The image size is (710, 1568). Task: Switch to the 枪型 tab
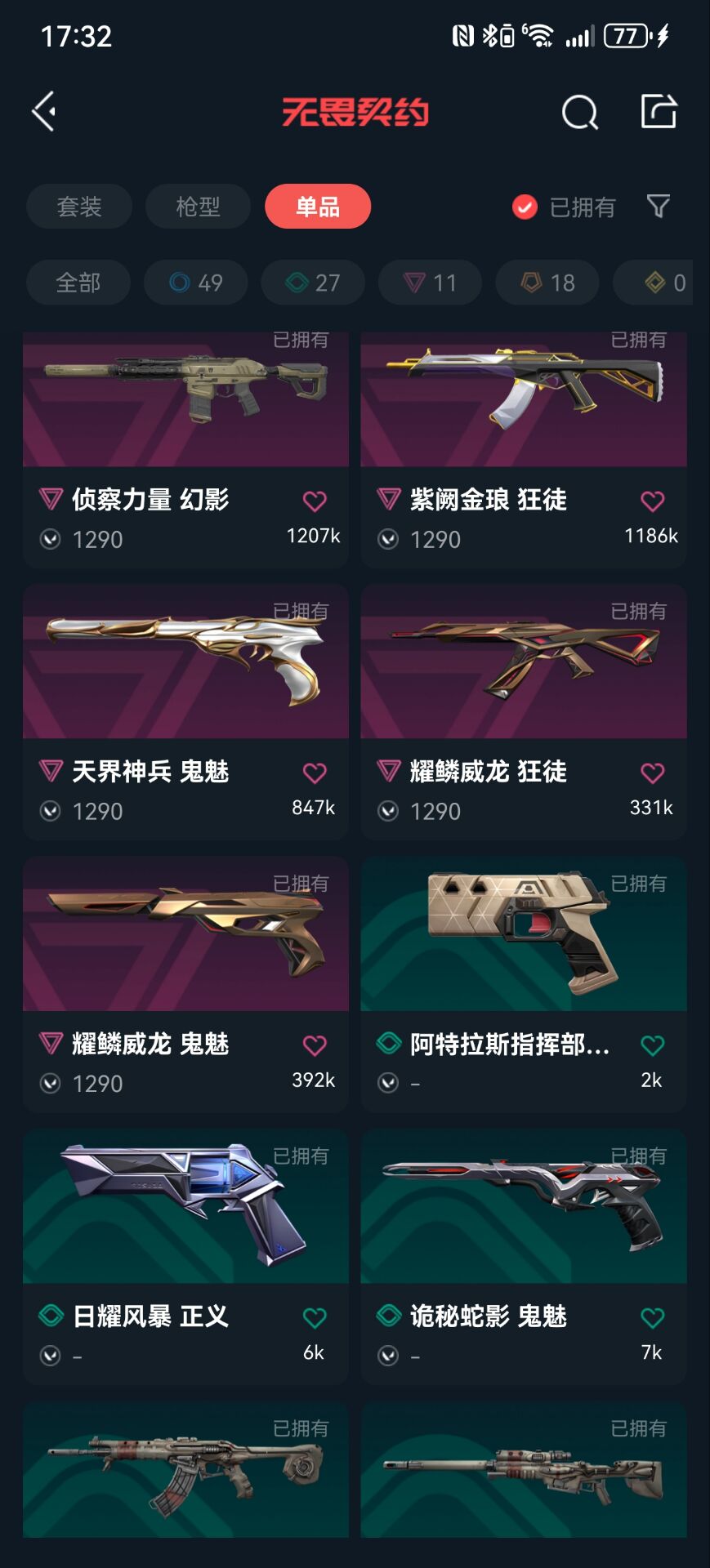[x=198, y=207]
